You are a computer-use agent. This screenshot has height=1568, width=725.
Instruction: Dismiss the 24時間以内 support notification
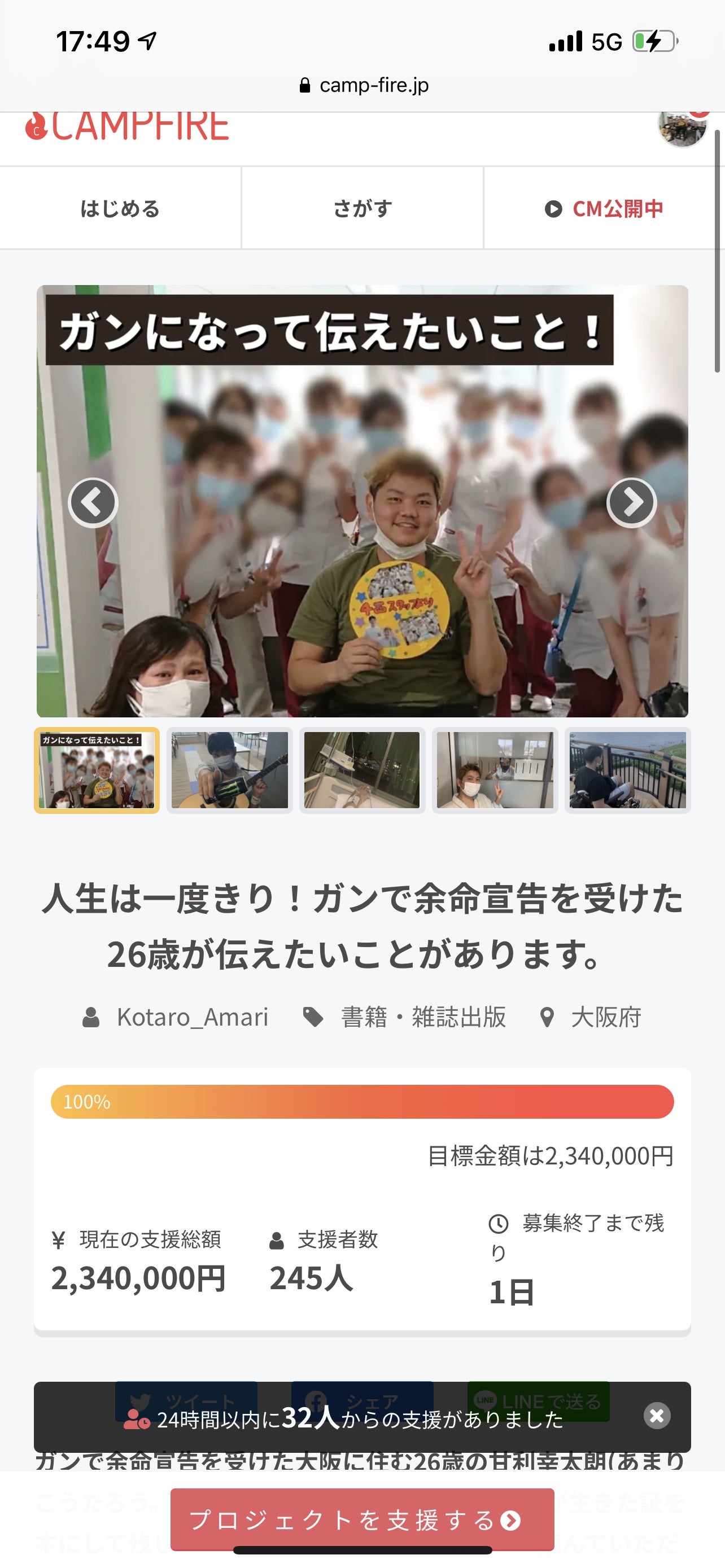point(657,1416)
